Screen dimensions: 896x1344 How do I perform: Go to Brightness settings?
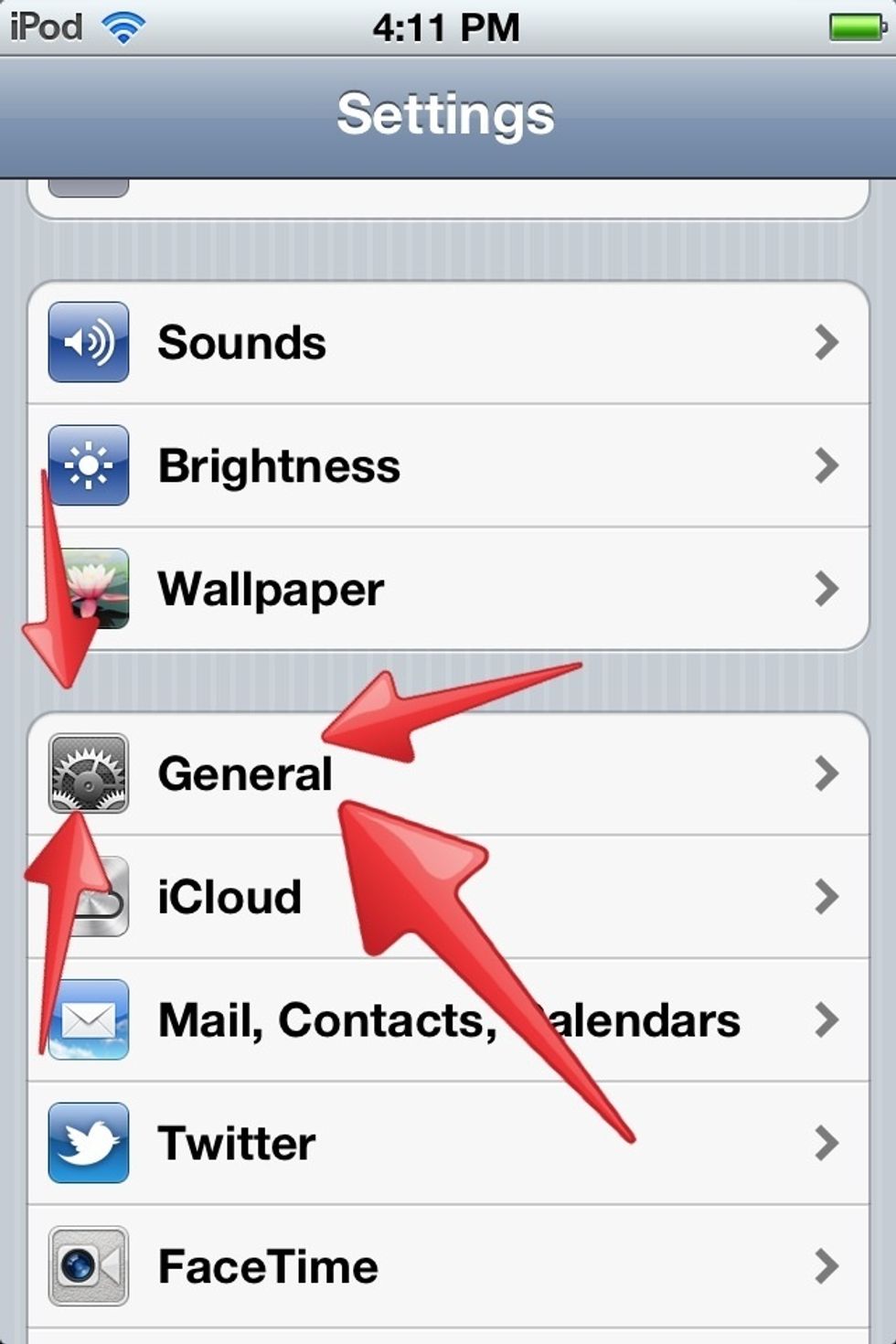click(x=447, y=466)
